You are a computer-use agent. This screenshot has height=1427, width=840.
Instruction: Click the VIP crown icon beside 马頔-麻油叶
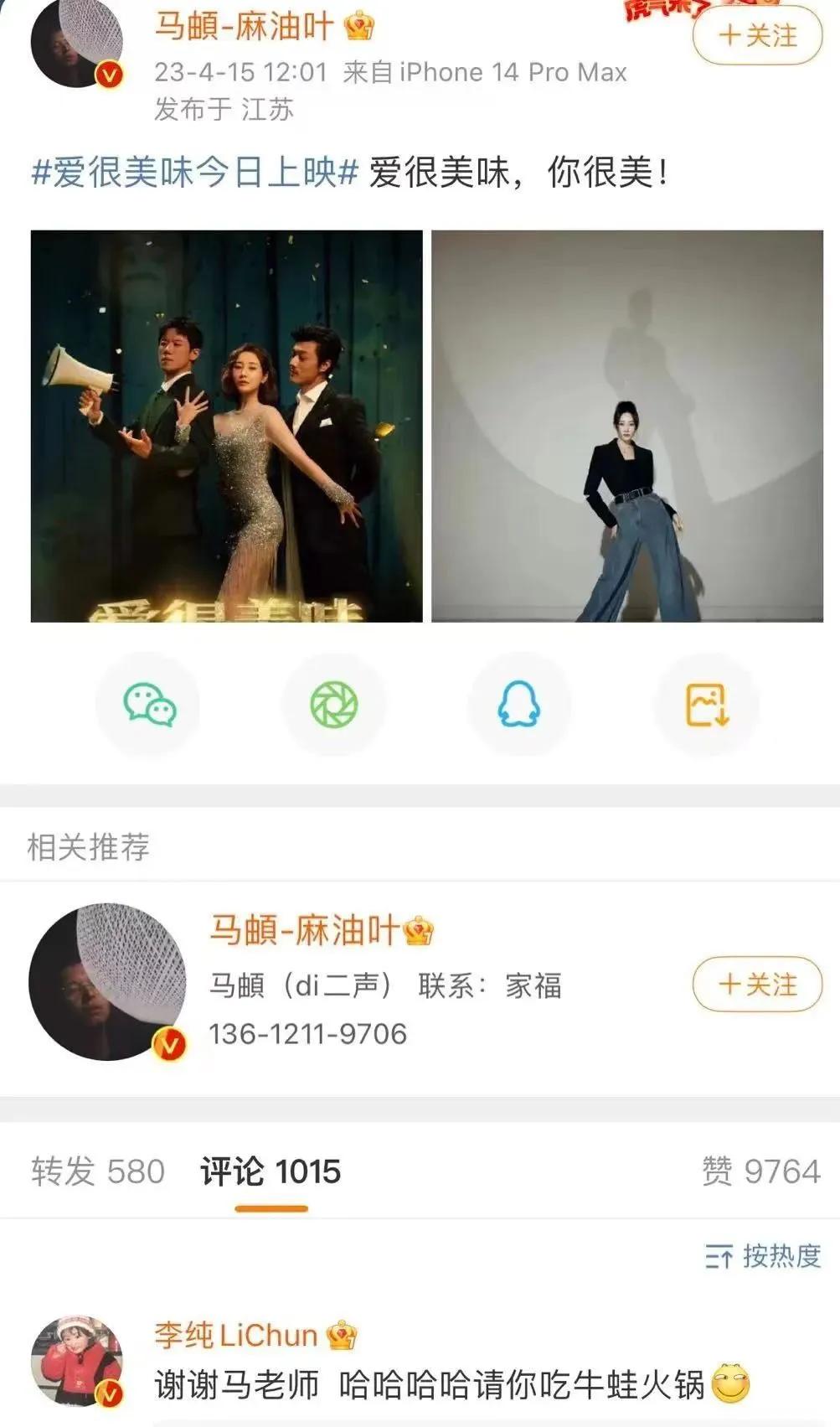360,28
